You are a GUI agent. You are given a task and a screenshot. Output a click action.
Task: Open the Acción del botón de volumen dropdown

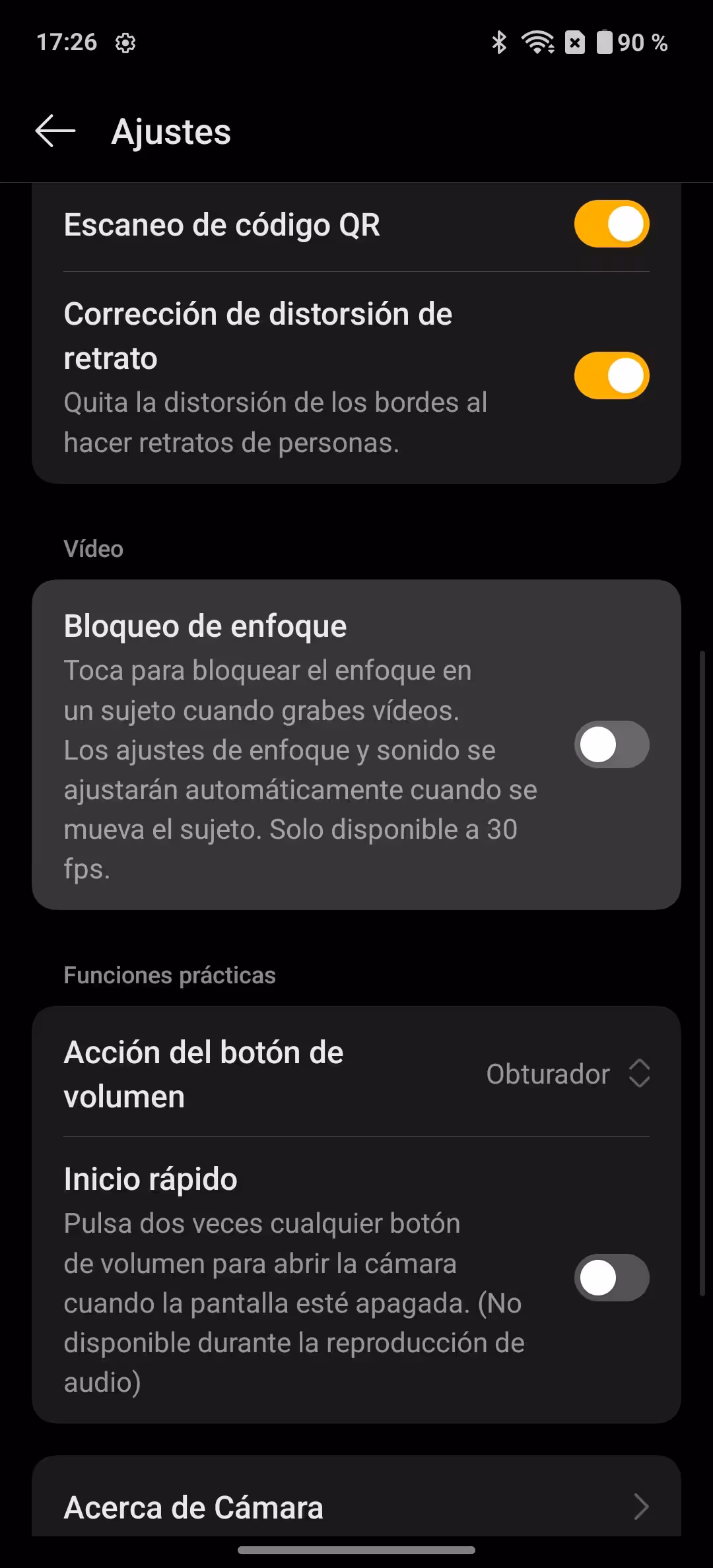click(x=568, y=1074)
